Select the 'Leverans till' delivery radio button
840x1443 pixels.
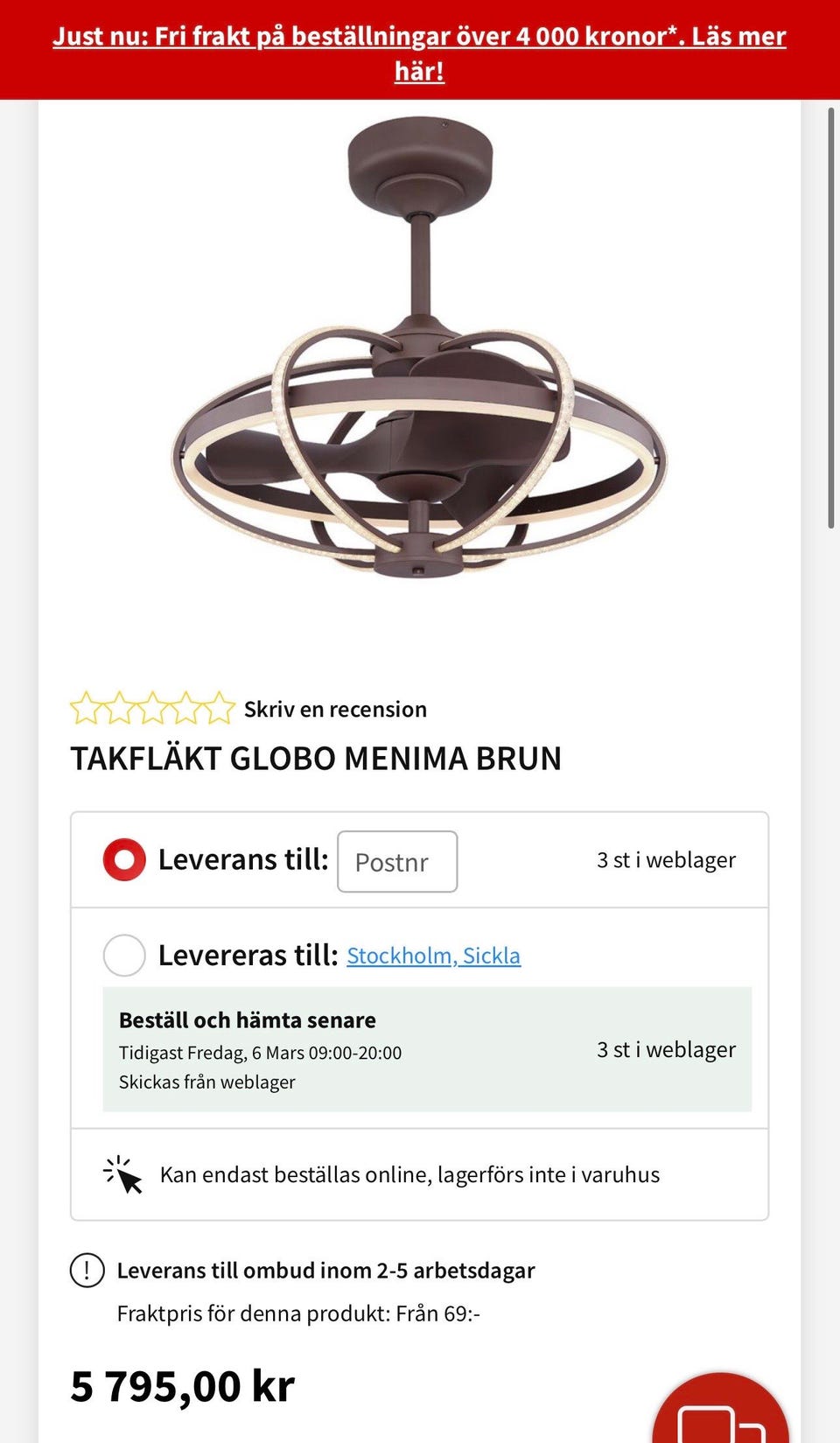(123, 859)
